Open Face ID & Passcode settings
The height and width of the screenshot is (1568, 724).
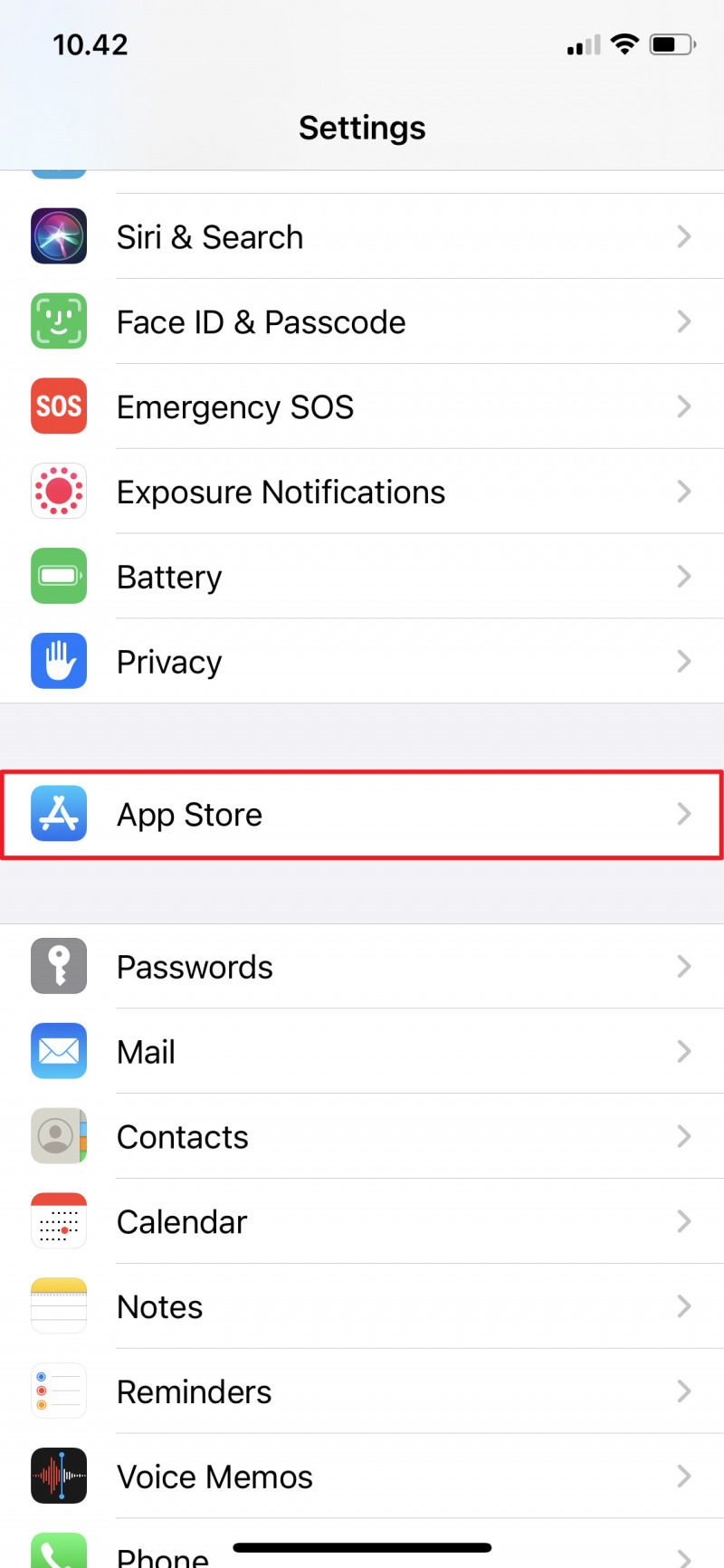coord(362,322)
